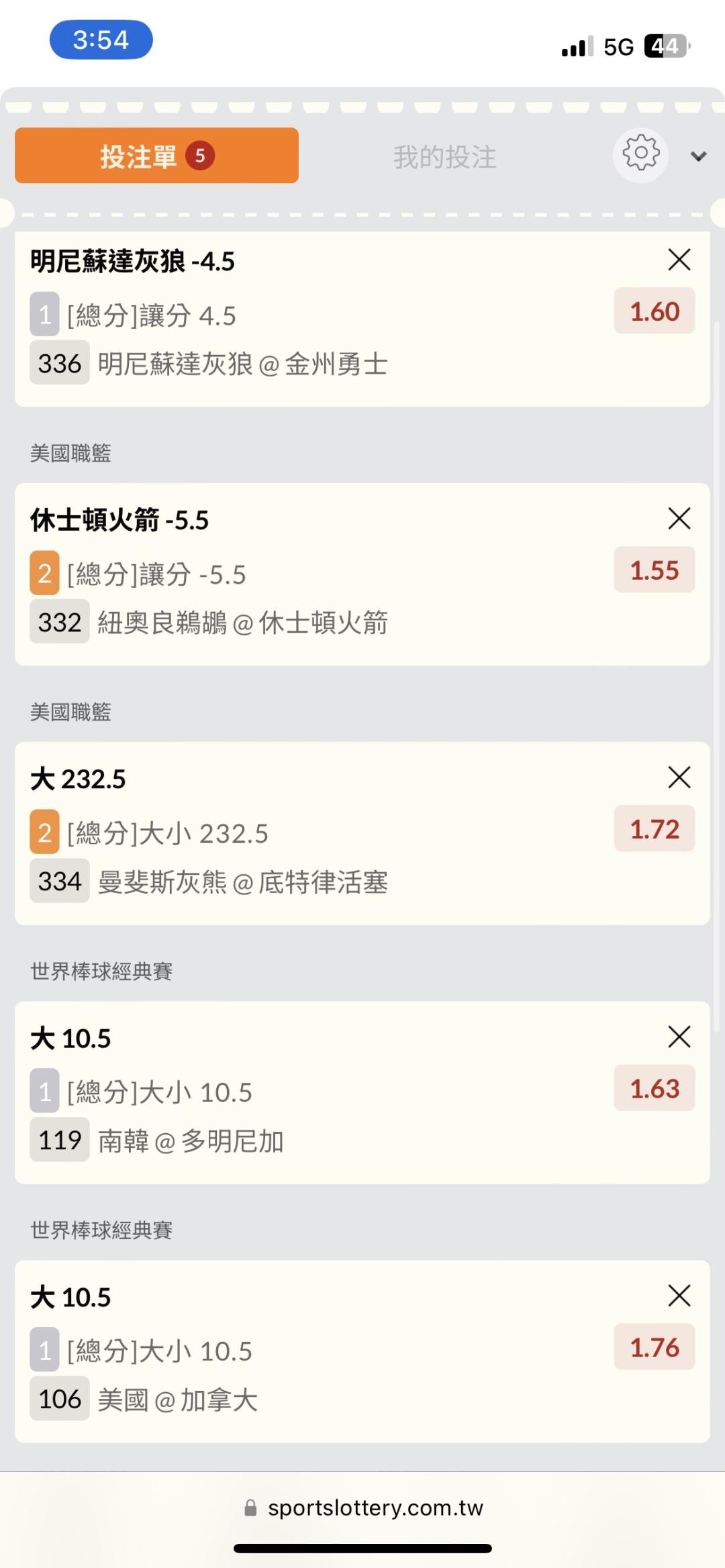Remove the 明尼蘇達灰狼 -4.5 selection
This screenshot has width=725, height=1568.
(679, 260)
